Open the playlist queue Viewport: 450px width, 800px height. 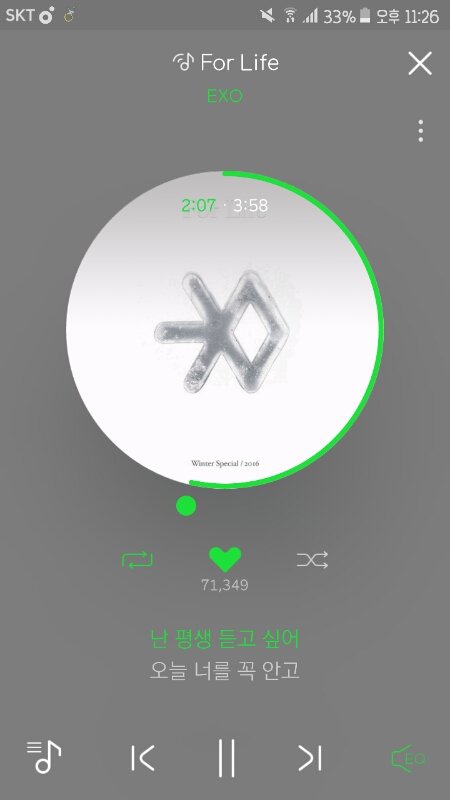coord(44,757)
